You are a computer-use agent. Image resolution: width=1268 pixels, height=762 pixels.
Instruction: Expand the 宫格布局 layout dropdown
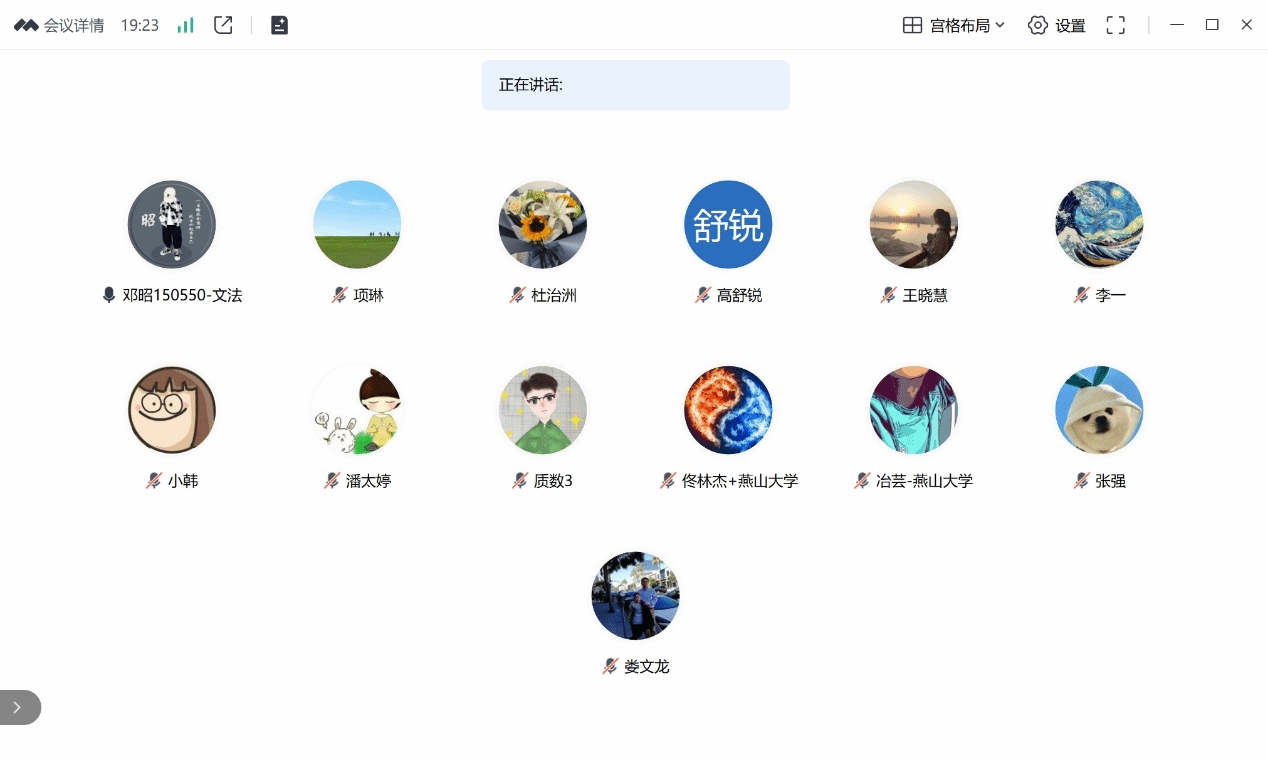[953, 26]
